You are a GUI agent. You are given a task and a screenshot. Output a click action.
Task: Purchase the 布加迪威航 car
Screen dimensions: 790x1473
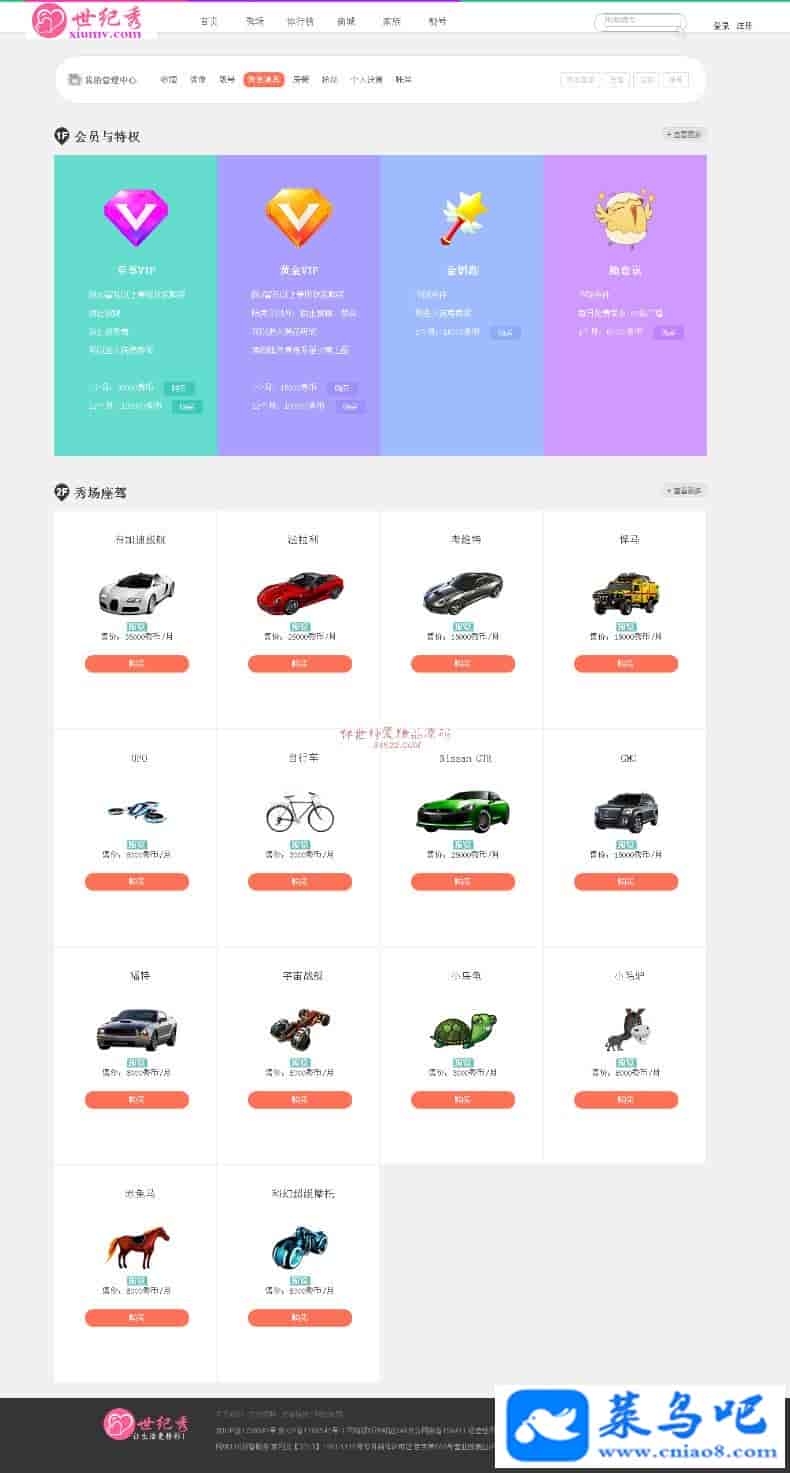[137, 664]
